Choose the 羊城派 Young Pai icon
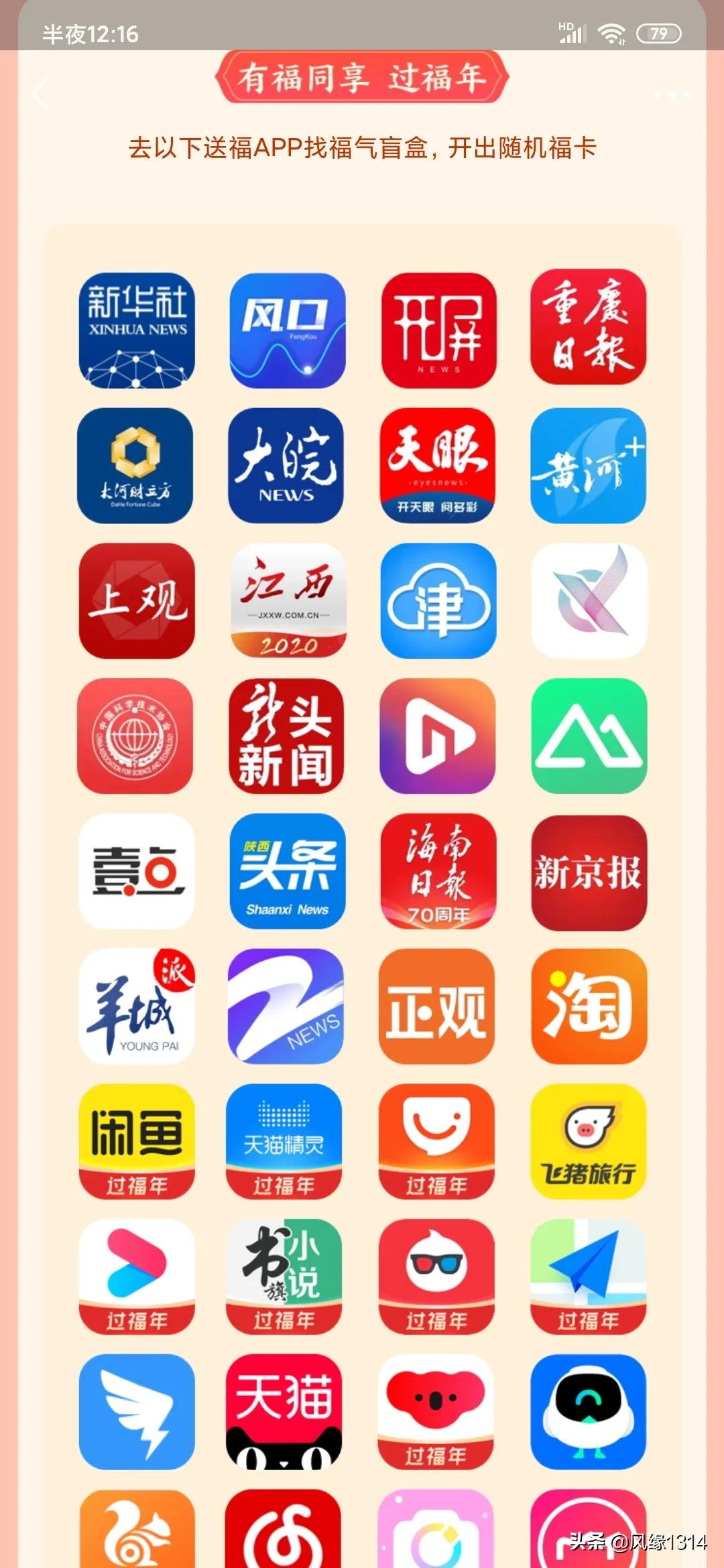 pyautogui.click(x=137, y=1006)
